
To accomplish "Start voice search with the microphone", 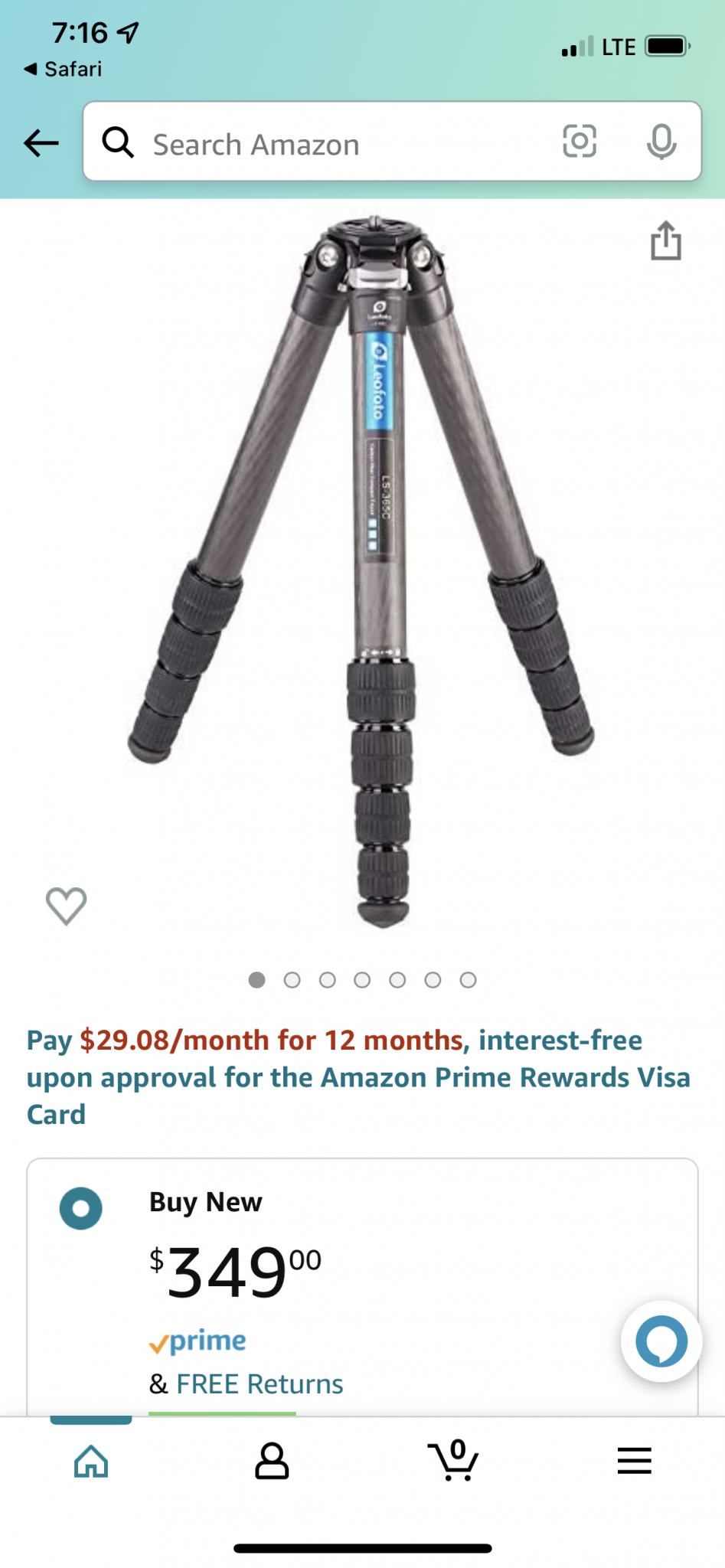I will pyautogui.click(x=661, y=142).
